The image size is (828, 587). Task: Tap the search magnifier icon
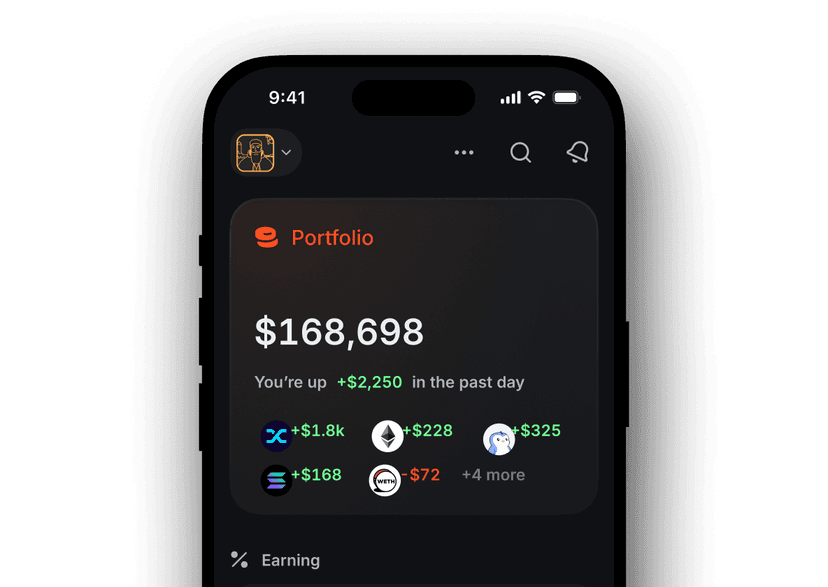[x=520, y=153]
